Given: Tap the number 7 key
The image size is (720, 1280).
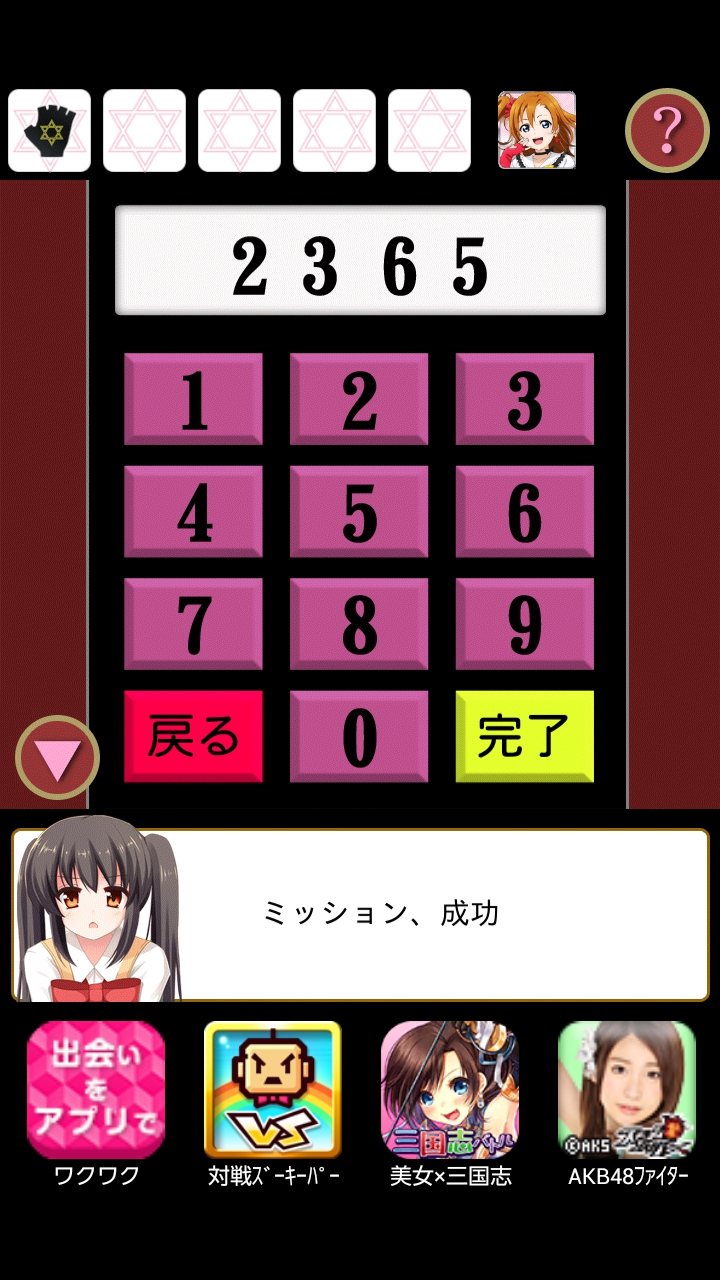Looking at the screenshot, I should click(x=193, y=624).
